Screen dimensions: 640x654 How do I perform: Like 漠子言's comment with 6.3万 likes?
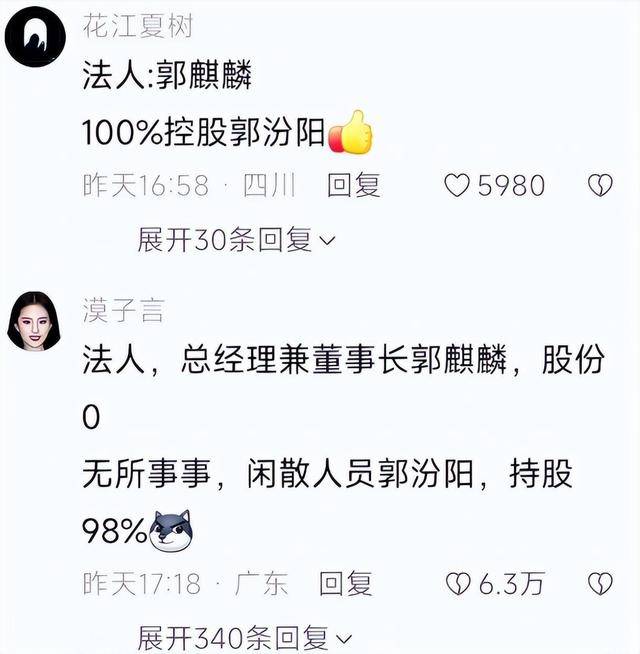pos(457,583)
